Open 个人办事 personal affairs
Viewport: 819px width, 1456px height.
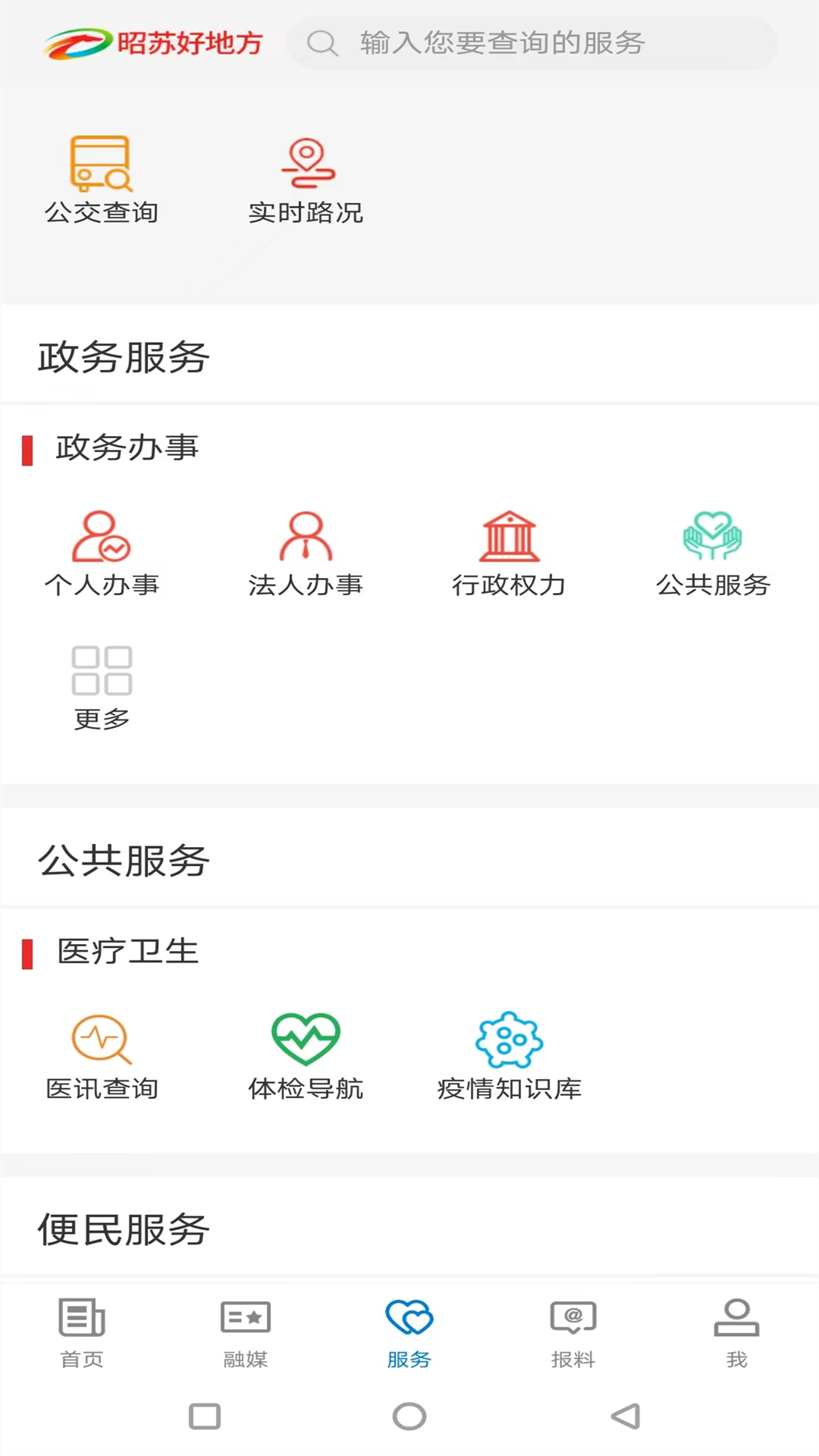102,553
